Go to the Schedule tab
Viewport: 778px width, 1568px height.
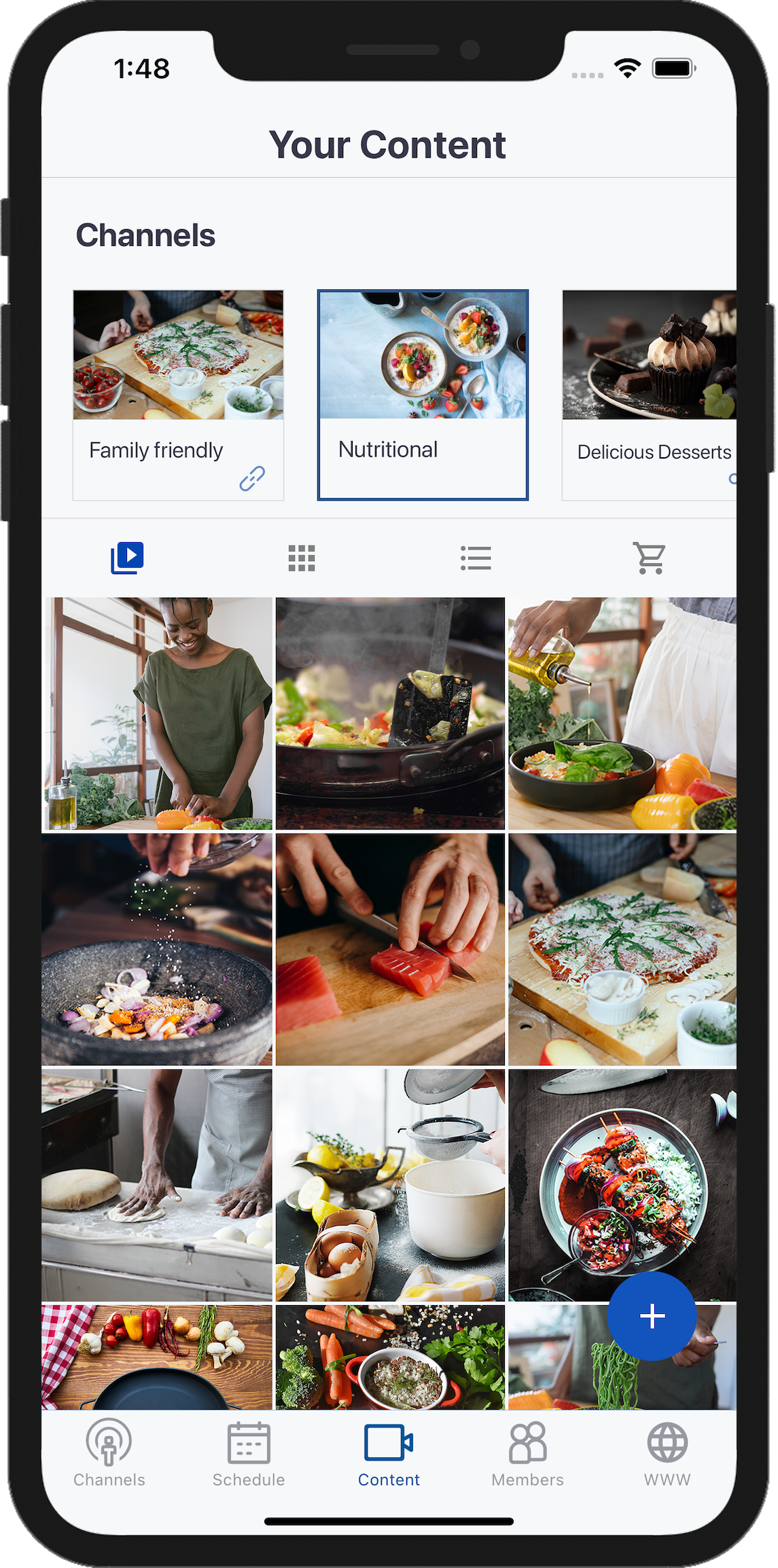tap(249, 1454)
